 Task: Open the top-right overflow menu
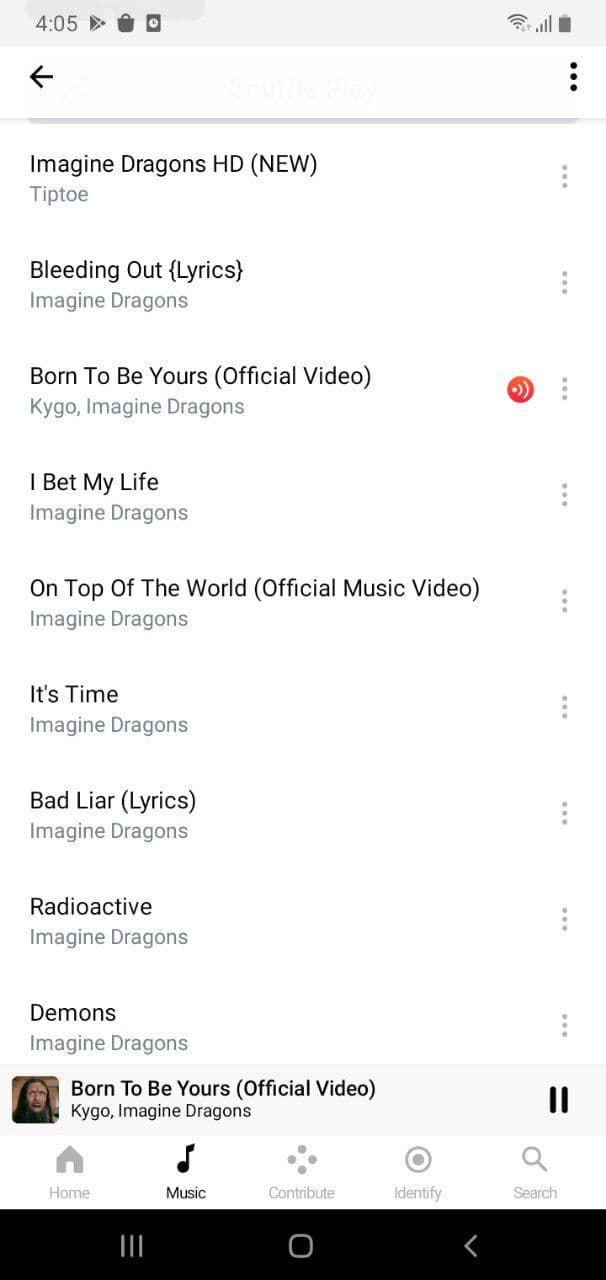573,77
